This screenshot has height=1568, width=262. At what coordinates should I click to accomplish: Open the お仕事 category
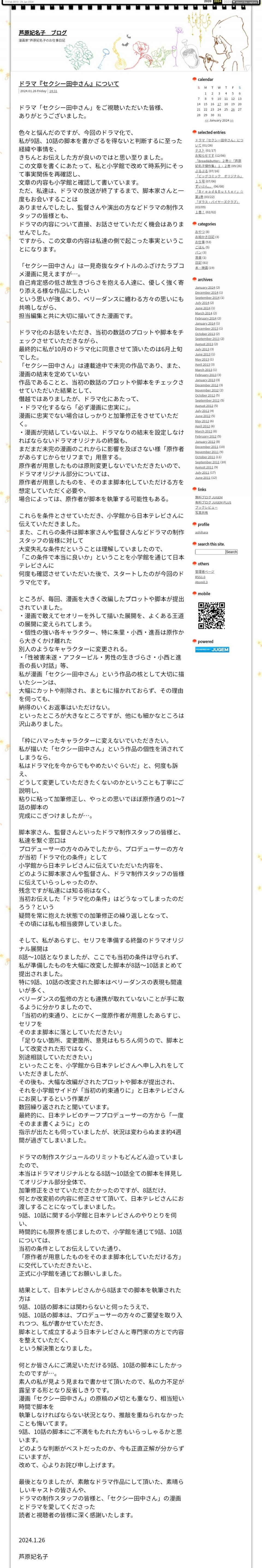200,242
